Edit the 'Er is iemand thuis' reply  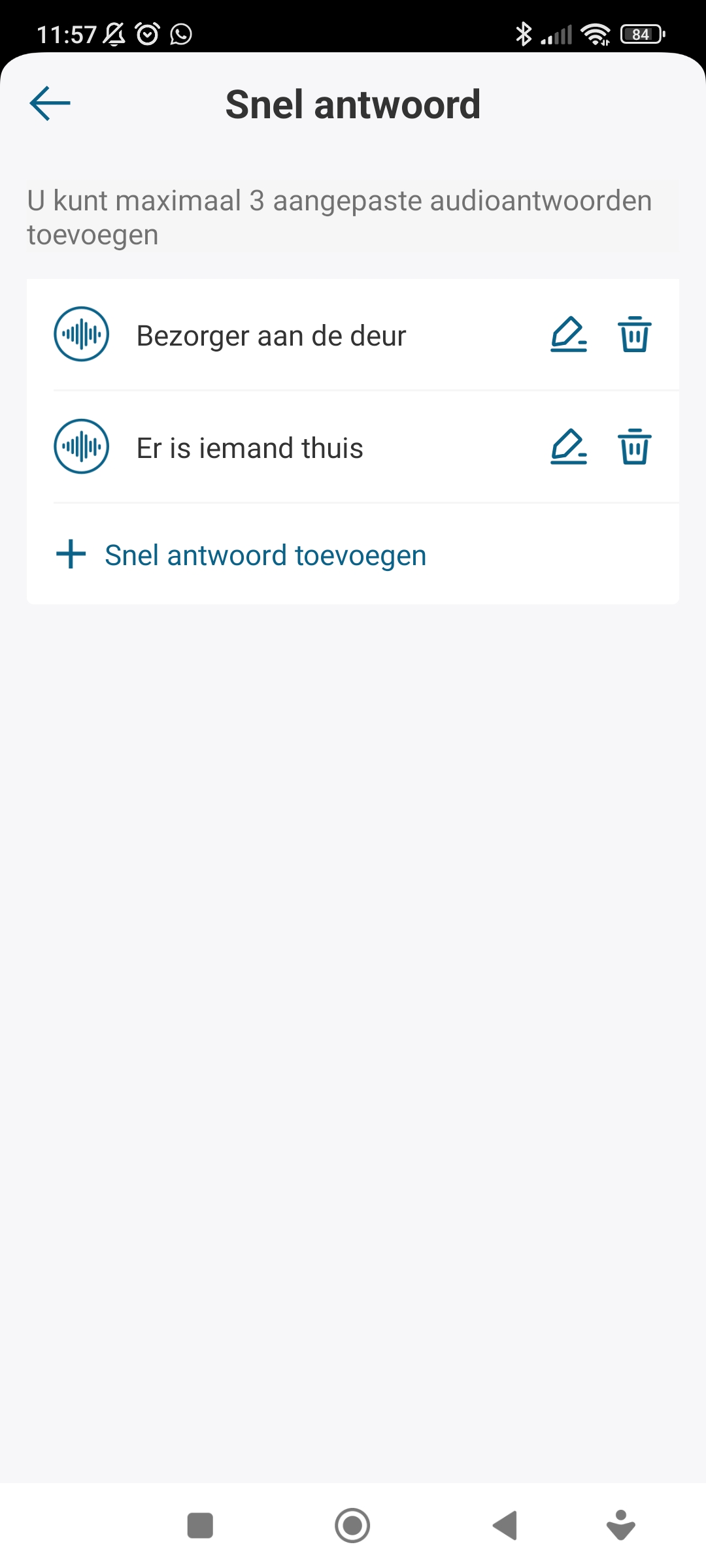[569, 447]
